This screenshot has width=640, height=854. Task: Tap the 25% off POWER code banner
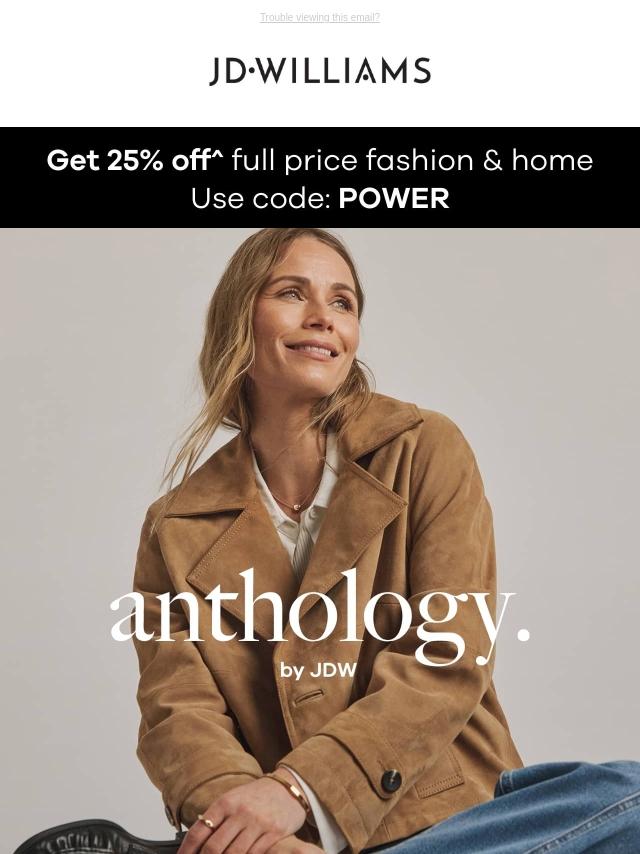coord(320,178)
